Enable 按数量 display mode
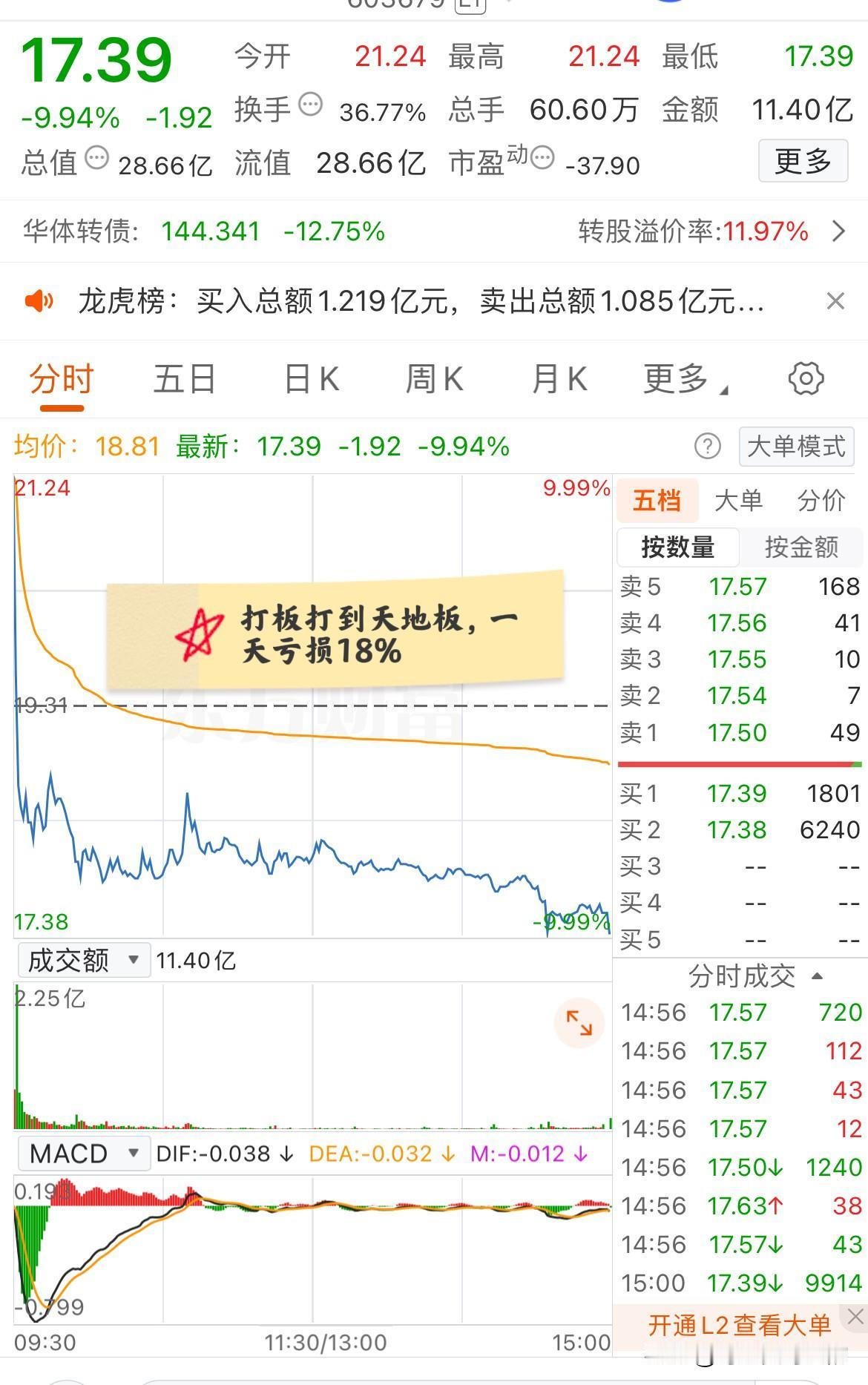The height and width of the screenshot is (1385, 868). [x=677, y=547]
